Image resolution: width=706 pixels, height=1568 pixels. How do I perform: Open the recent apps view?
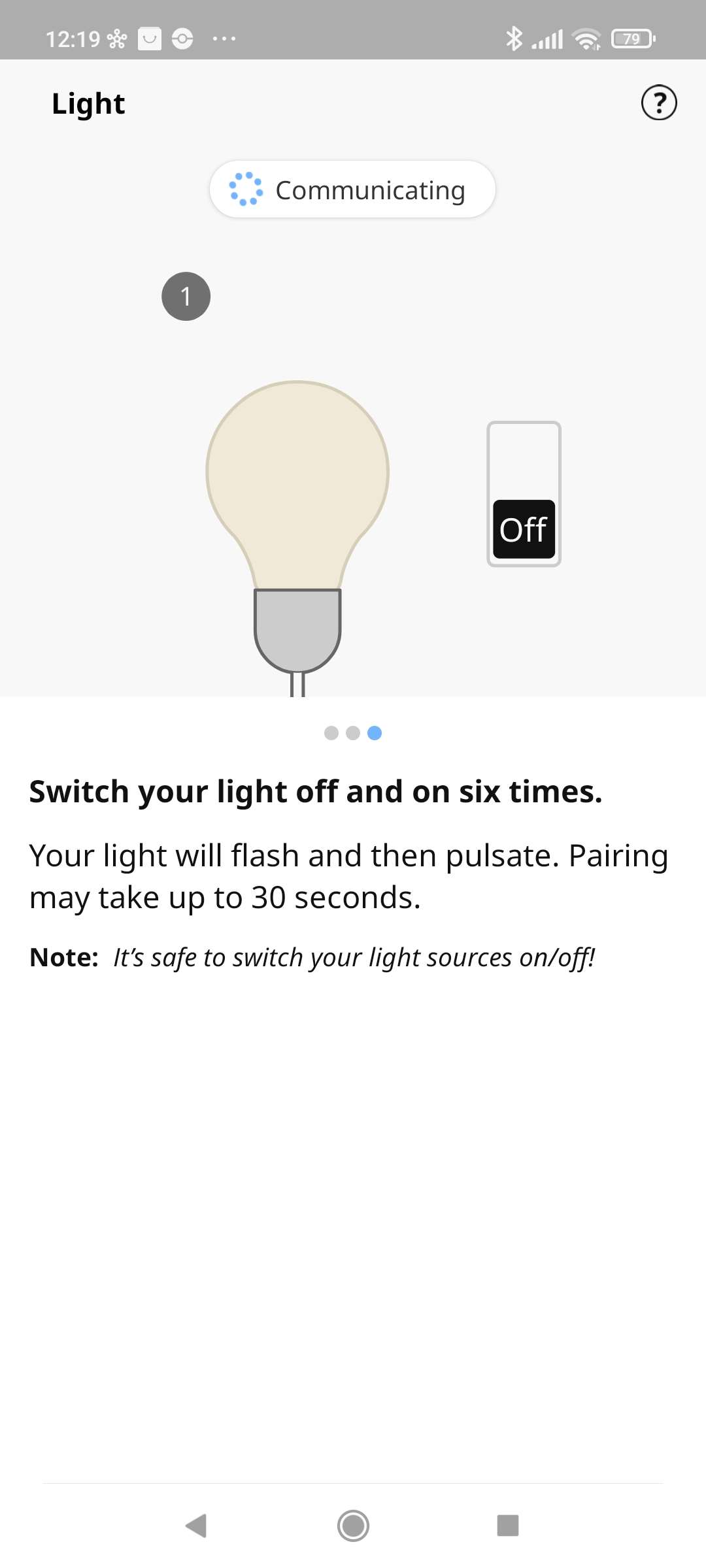tap(507, 1526)
